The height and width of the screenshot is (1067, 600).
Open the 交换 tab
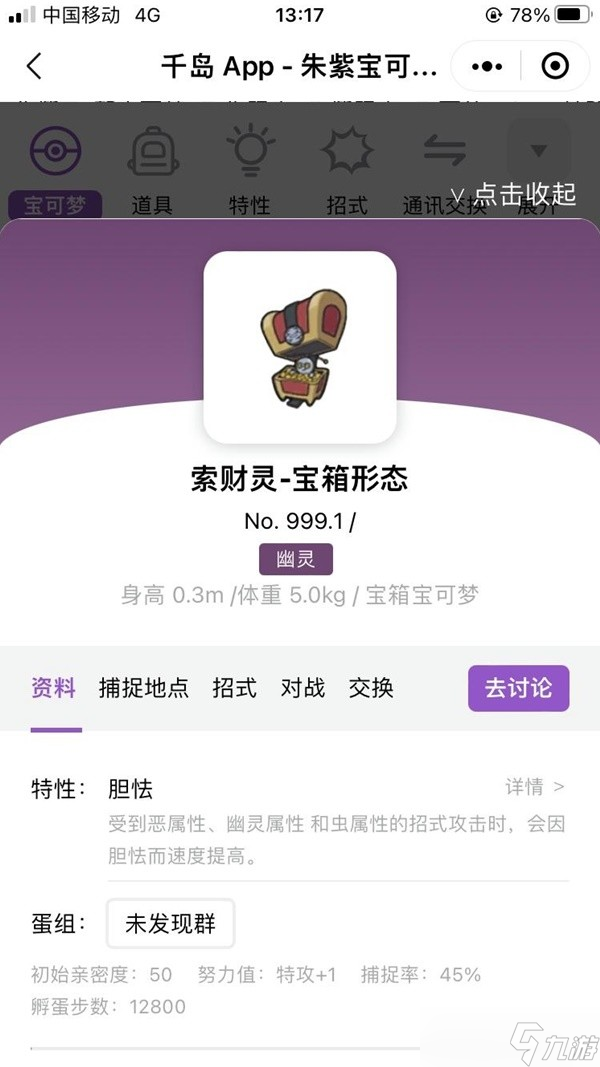370,688
